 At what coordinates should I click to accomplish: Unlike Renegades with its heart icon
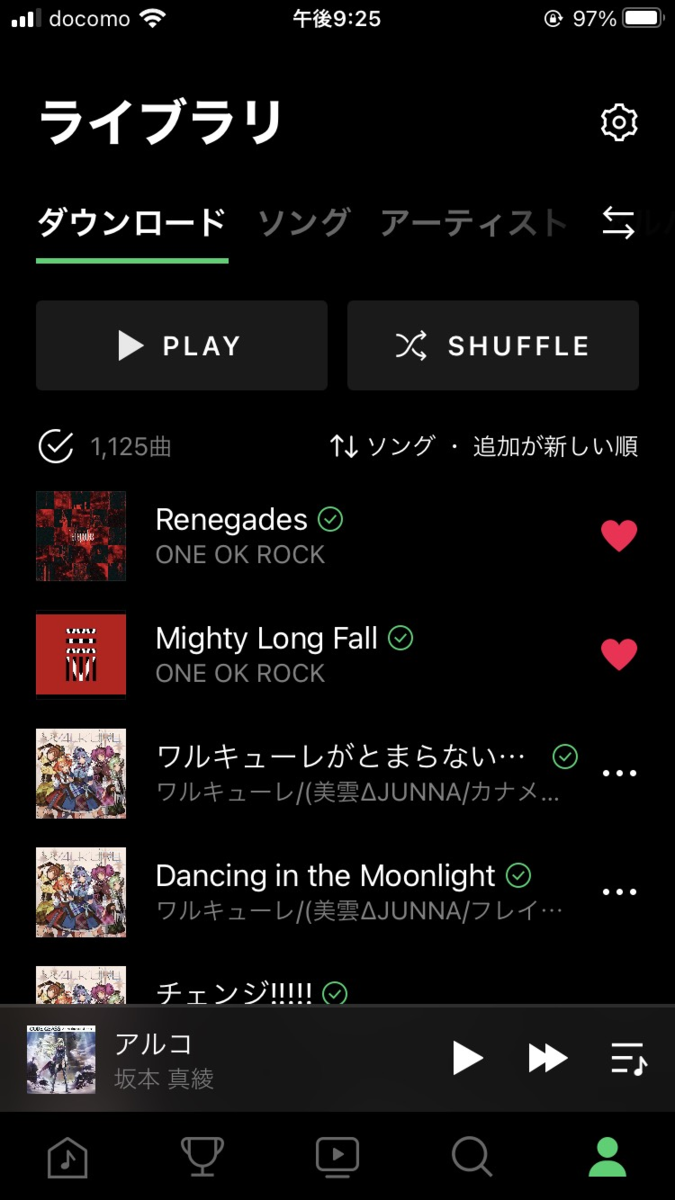pyautogui.click(x=619, y=536)
